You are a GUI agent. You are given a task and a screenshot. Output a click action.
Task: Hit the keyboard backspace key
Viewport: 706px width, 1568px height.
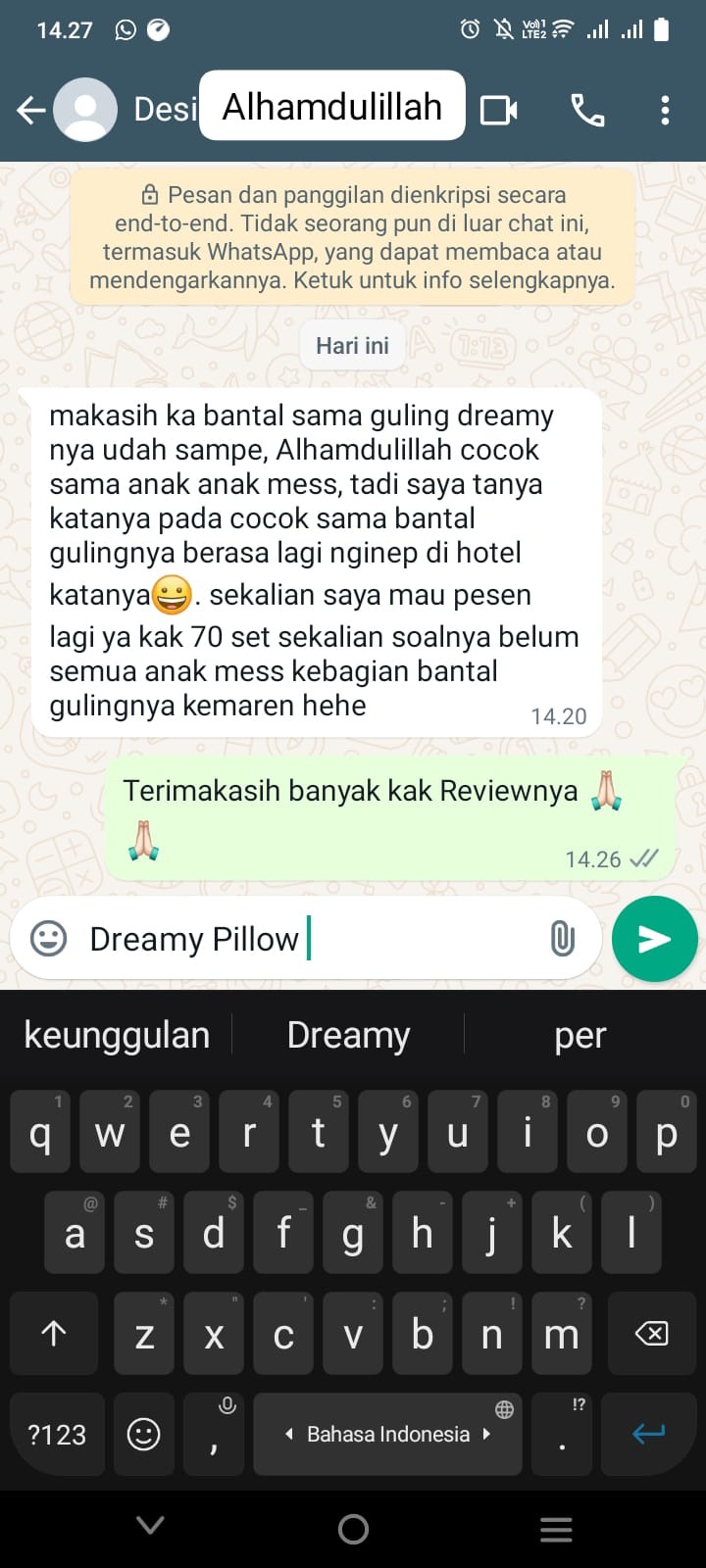coord(651,1334)
